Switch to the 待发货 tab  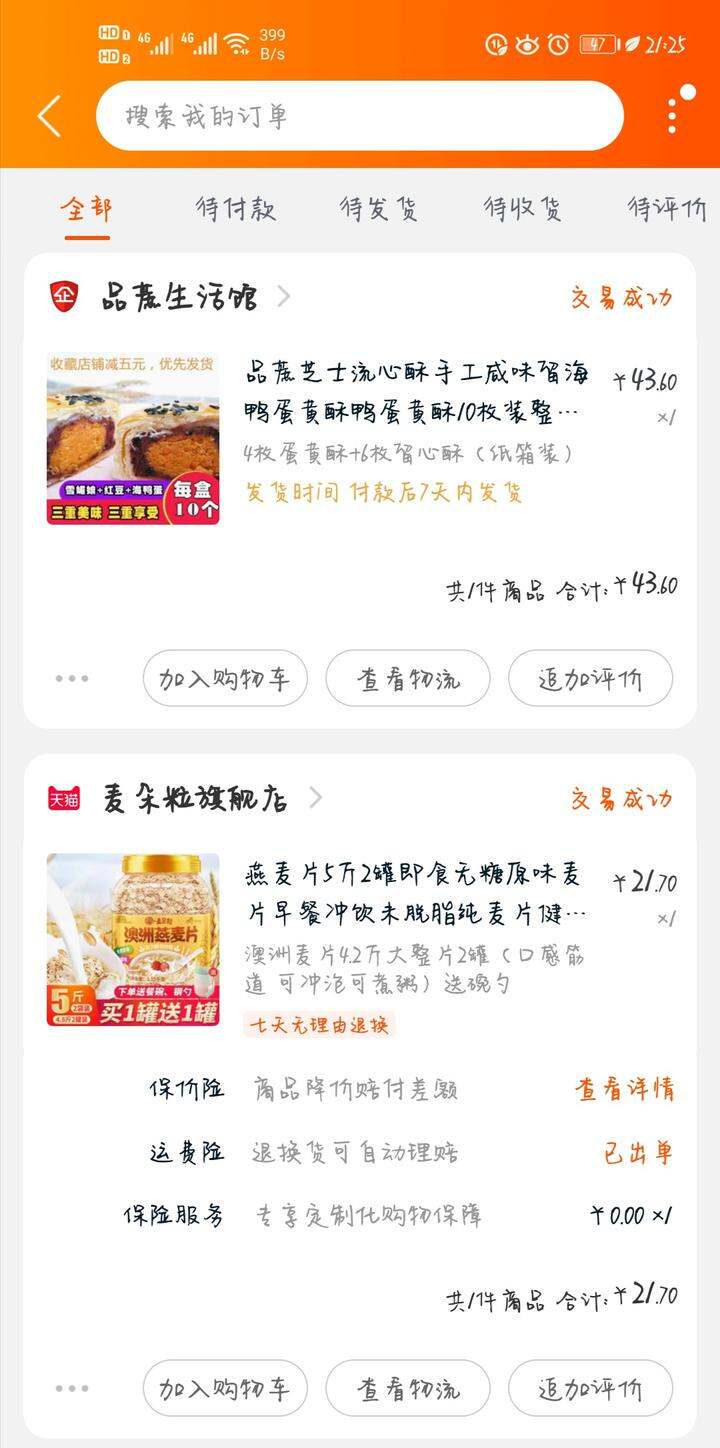pos(379,209)
